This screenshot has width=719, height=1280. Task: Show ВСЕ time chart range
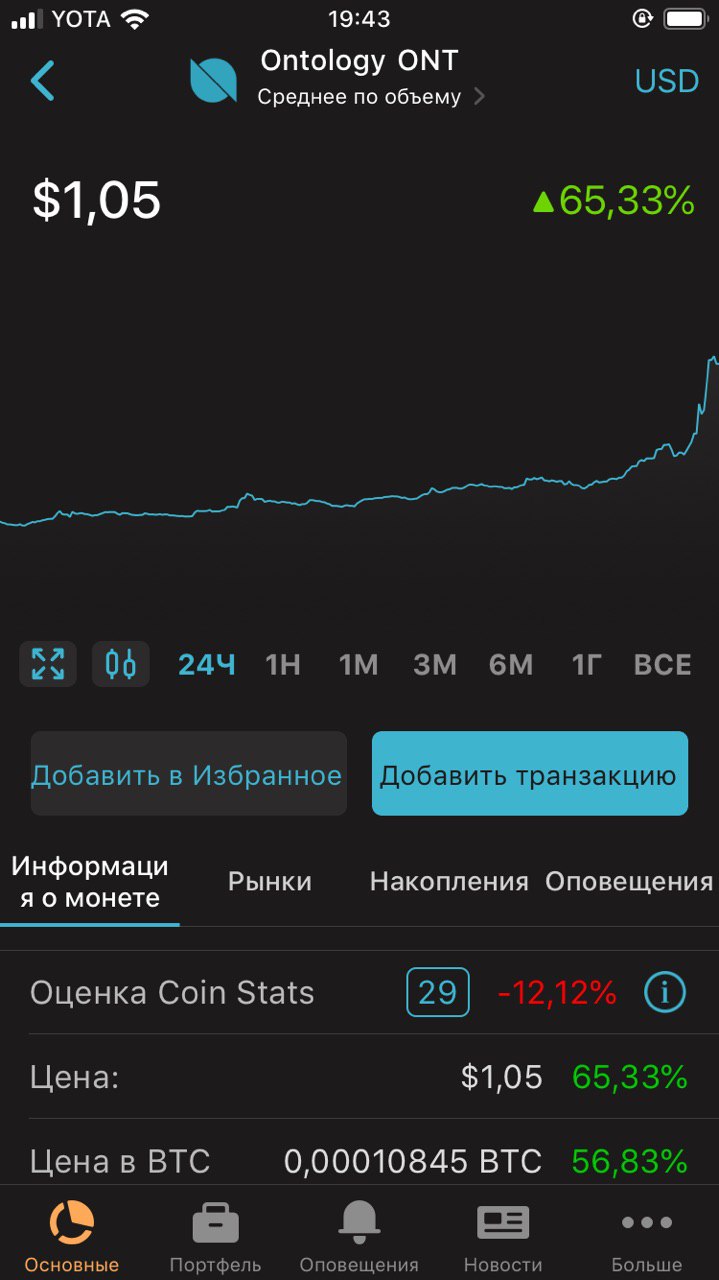663,665
